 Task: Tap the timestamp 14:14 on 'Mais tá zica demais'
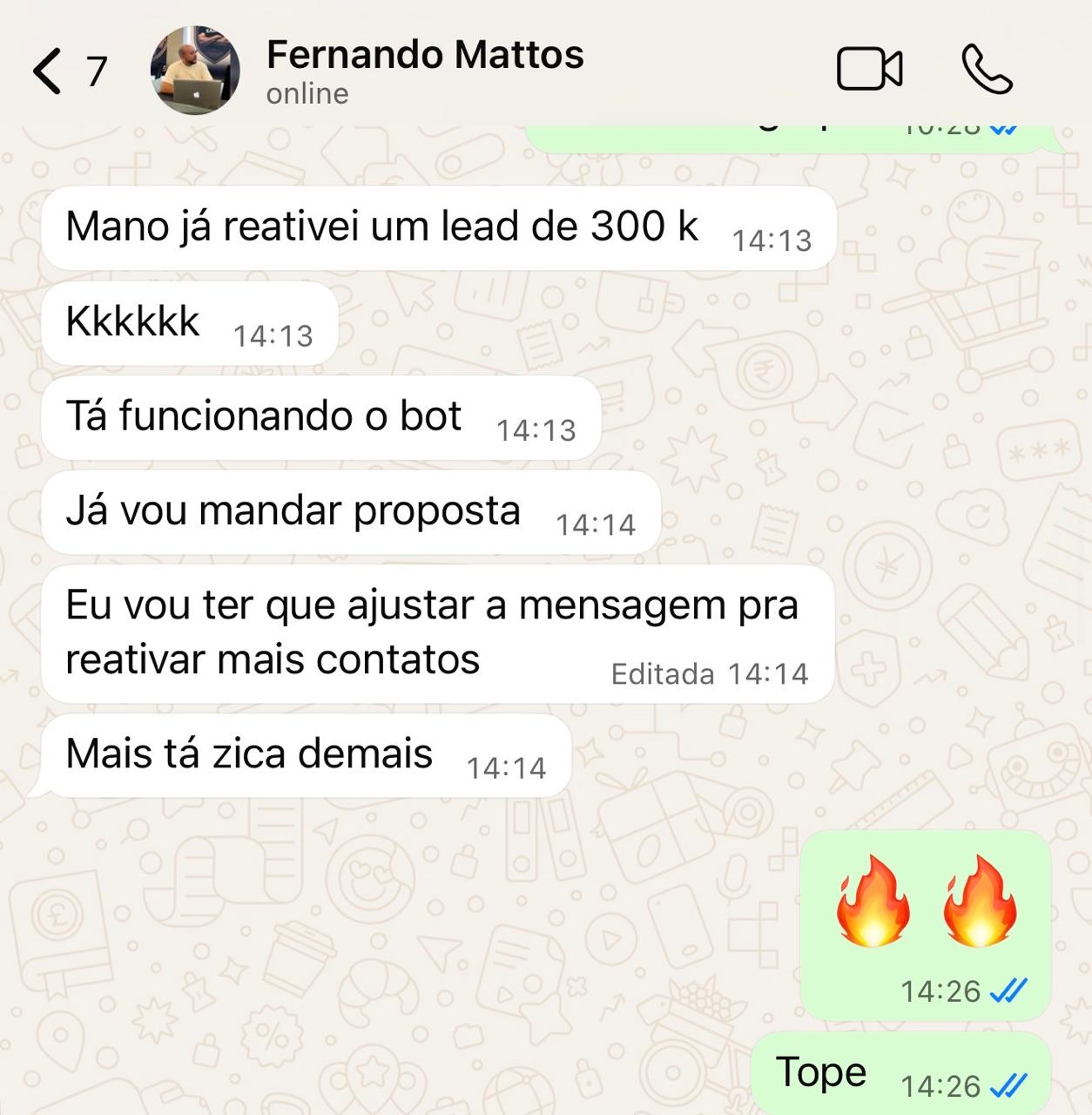507,767
